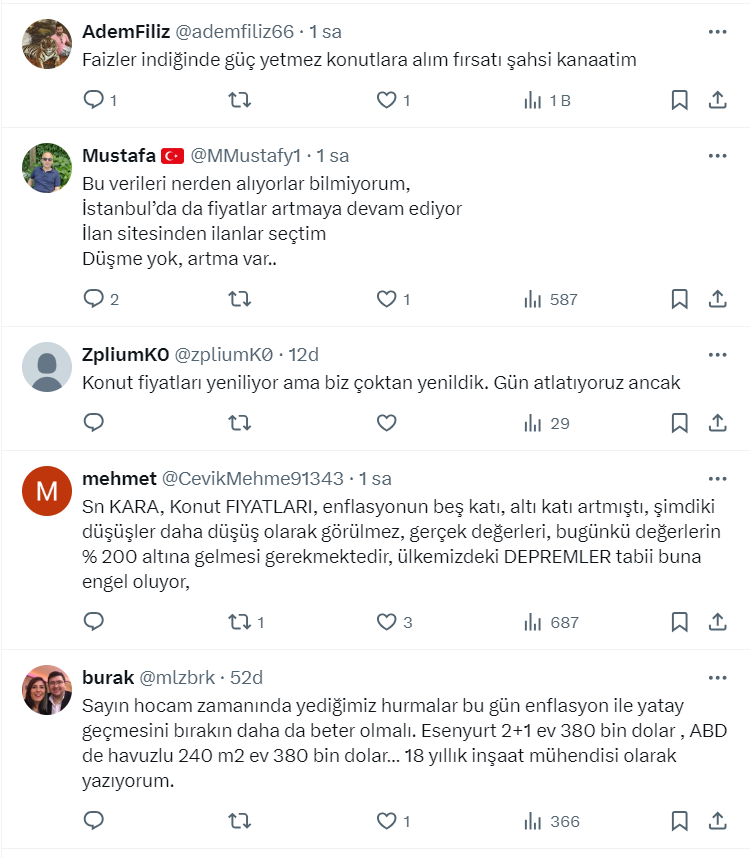
Task: Share burak's tweet
Action: [x=717, y=821]
